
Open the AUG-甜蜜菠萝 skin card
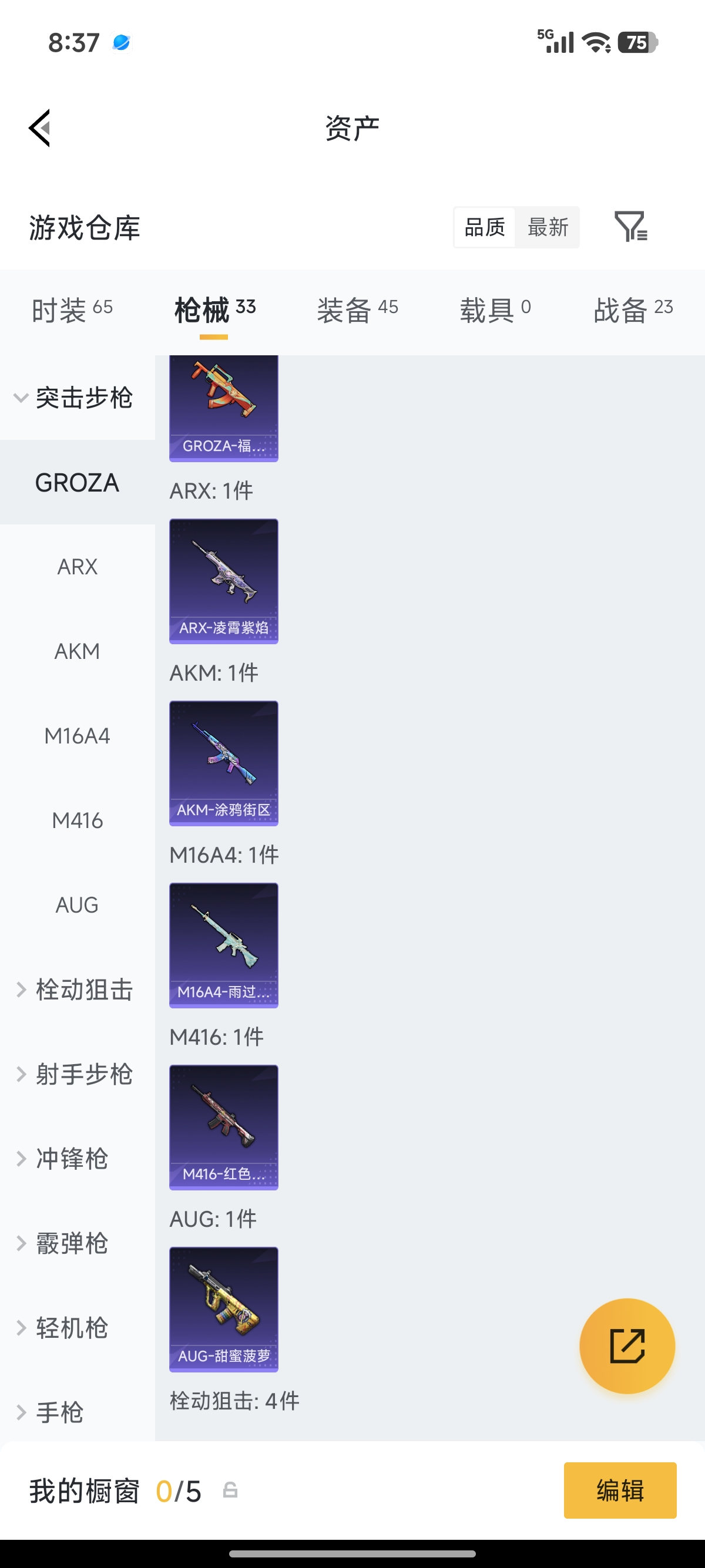coord(223,1309)
